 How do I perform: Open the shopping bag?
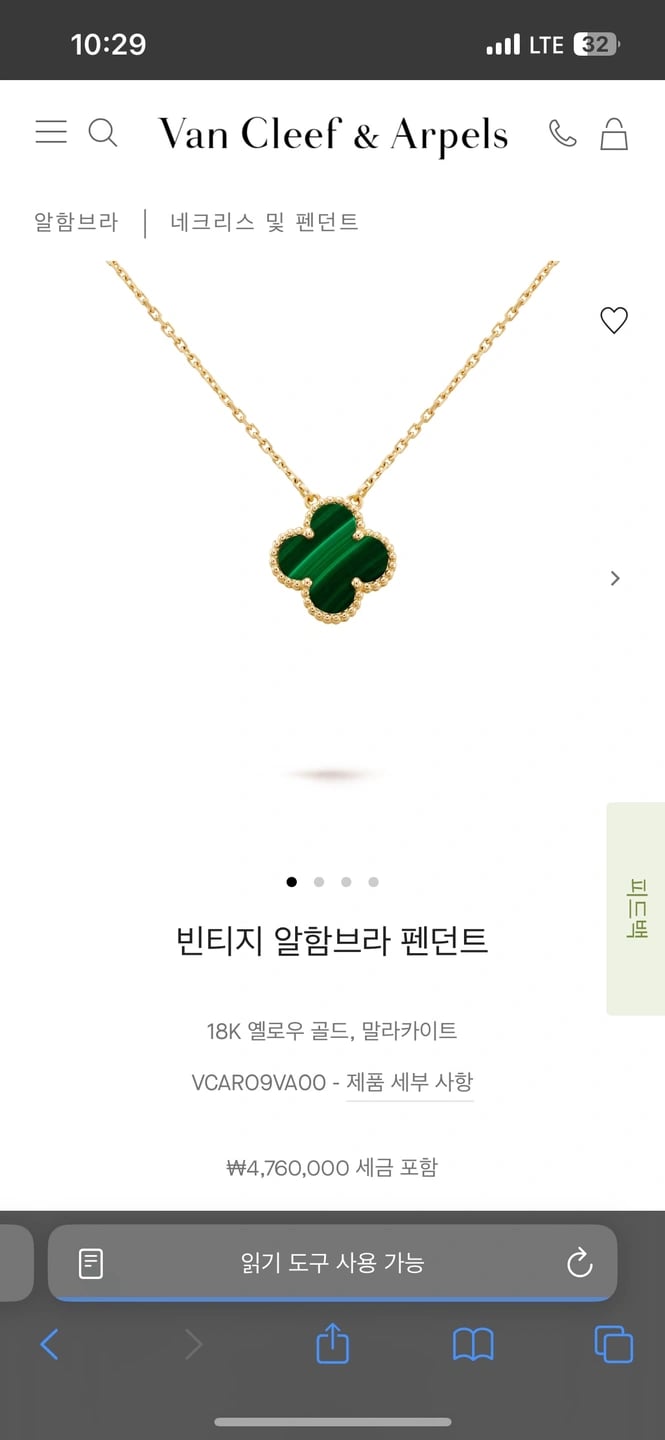pyautogui.click(x=614, y=134)
